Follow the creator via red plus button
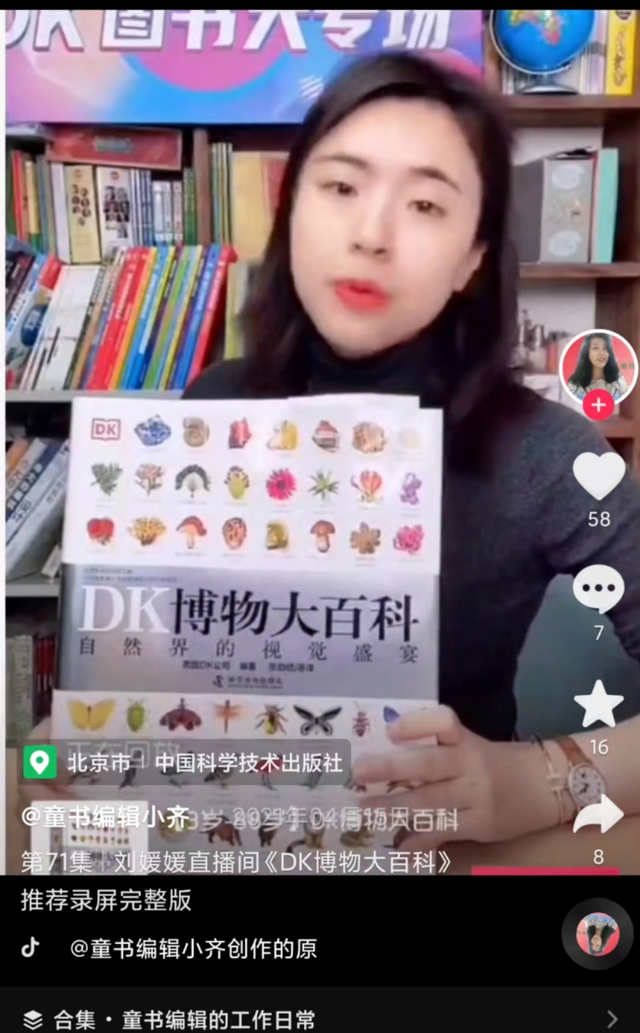The height and width of the screenshot is (1033, 640). (598, 406)
